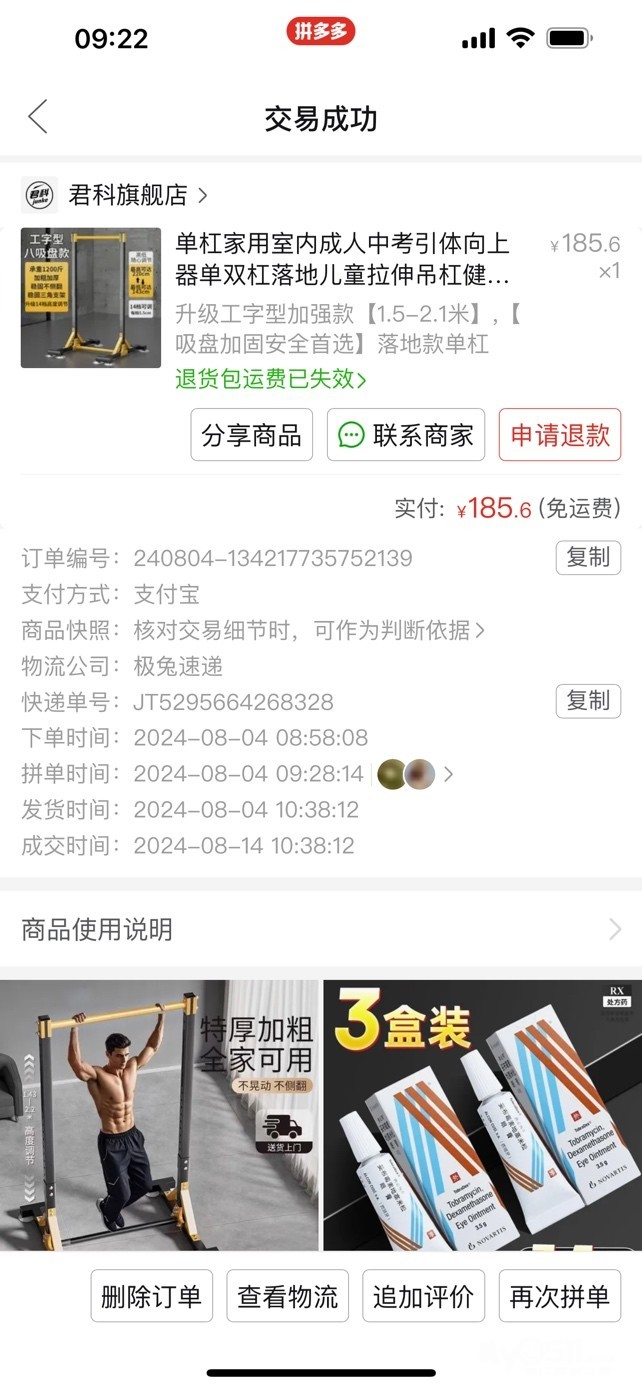Screen dimensions: 642x1389
Task: Open the 商品快照 snapshot link
Action: (x=309, y=630)
